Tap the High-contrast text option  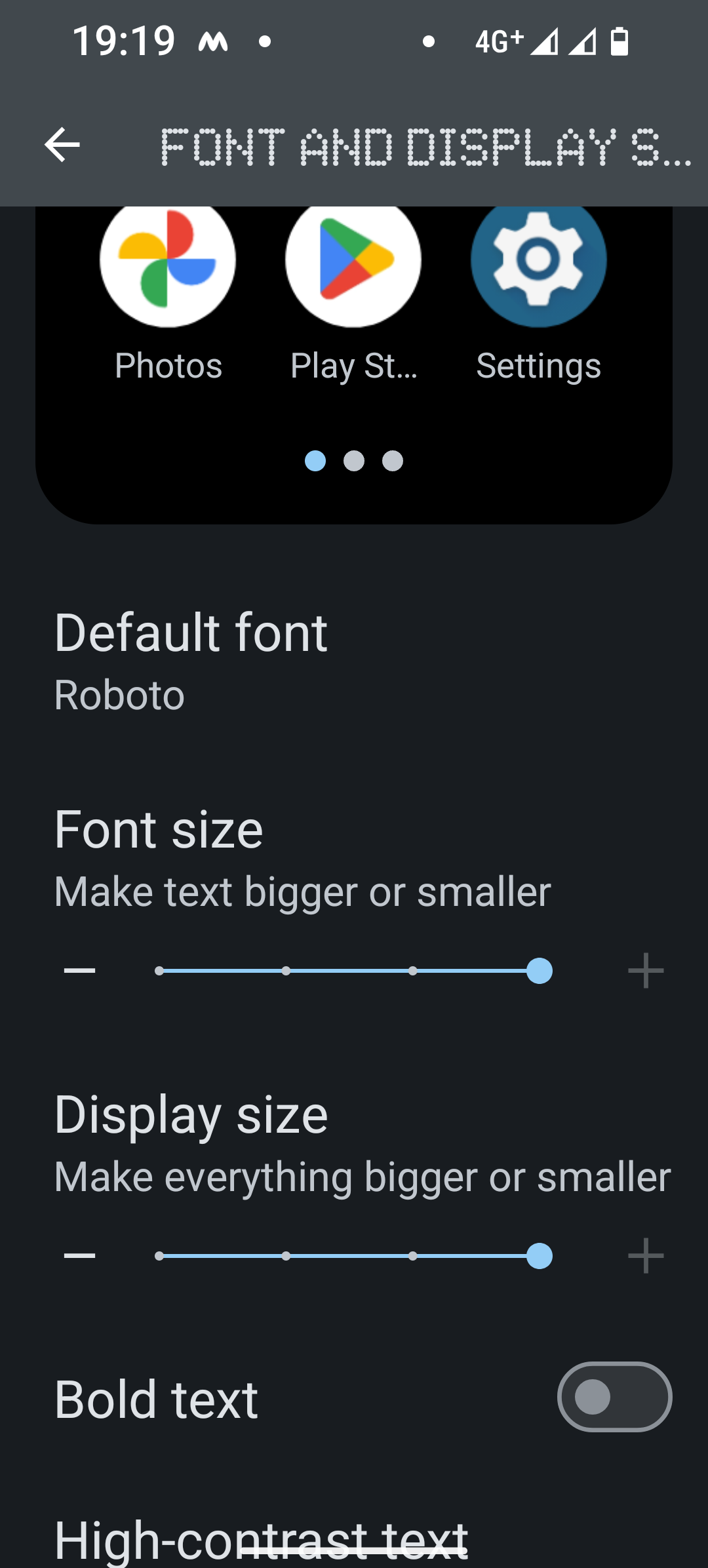(261, 1539)
